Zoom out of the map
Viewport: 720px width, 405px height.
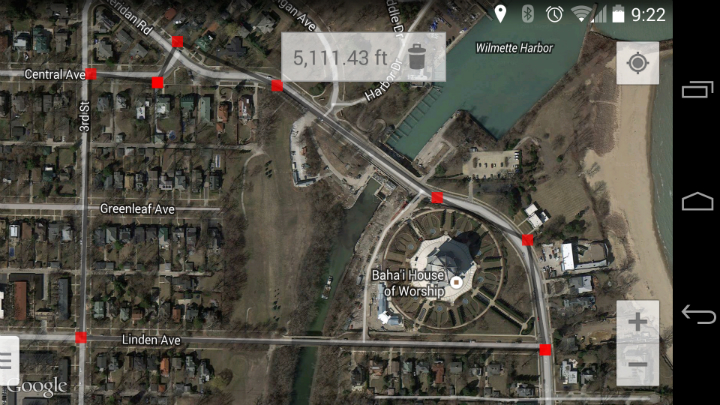637,365
